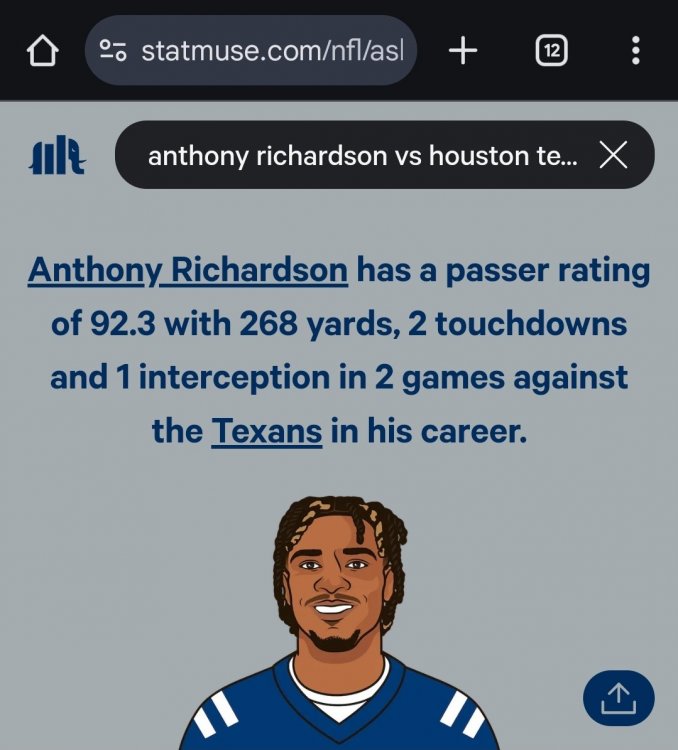Clear the search query with the X

612,155
